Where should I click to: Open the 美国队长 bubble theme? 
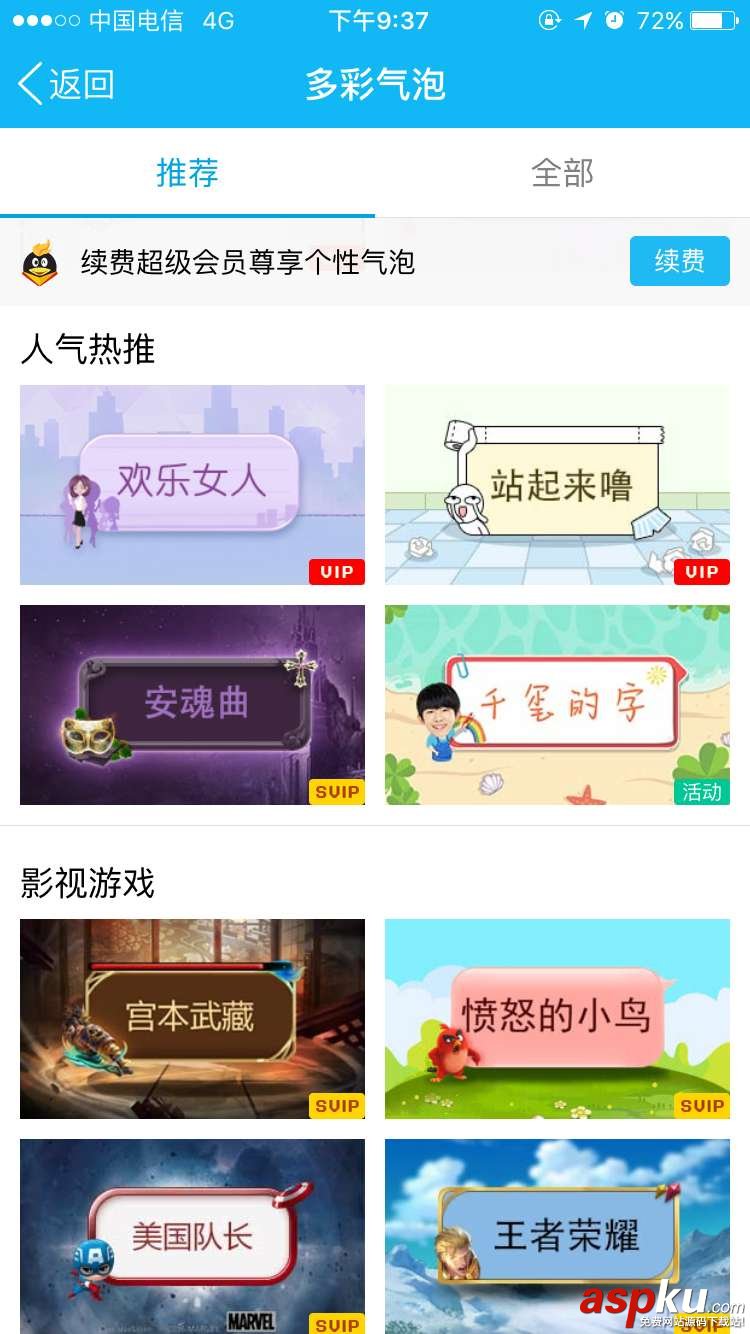tap(192, 1236)
